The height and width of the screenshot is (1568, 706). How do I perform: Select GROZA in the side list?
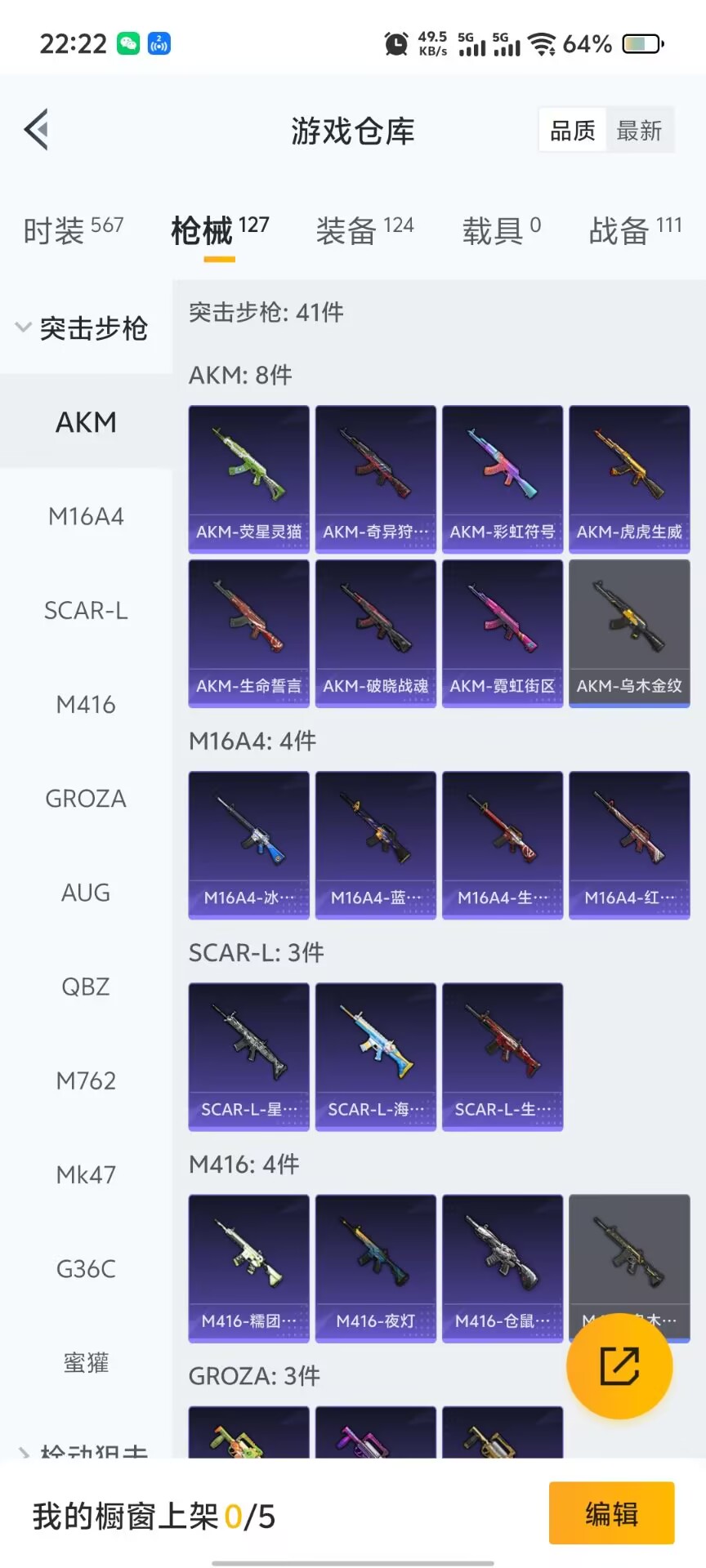click(x=86, y=799)
